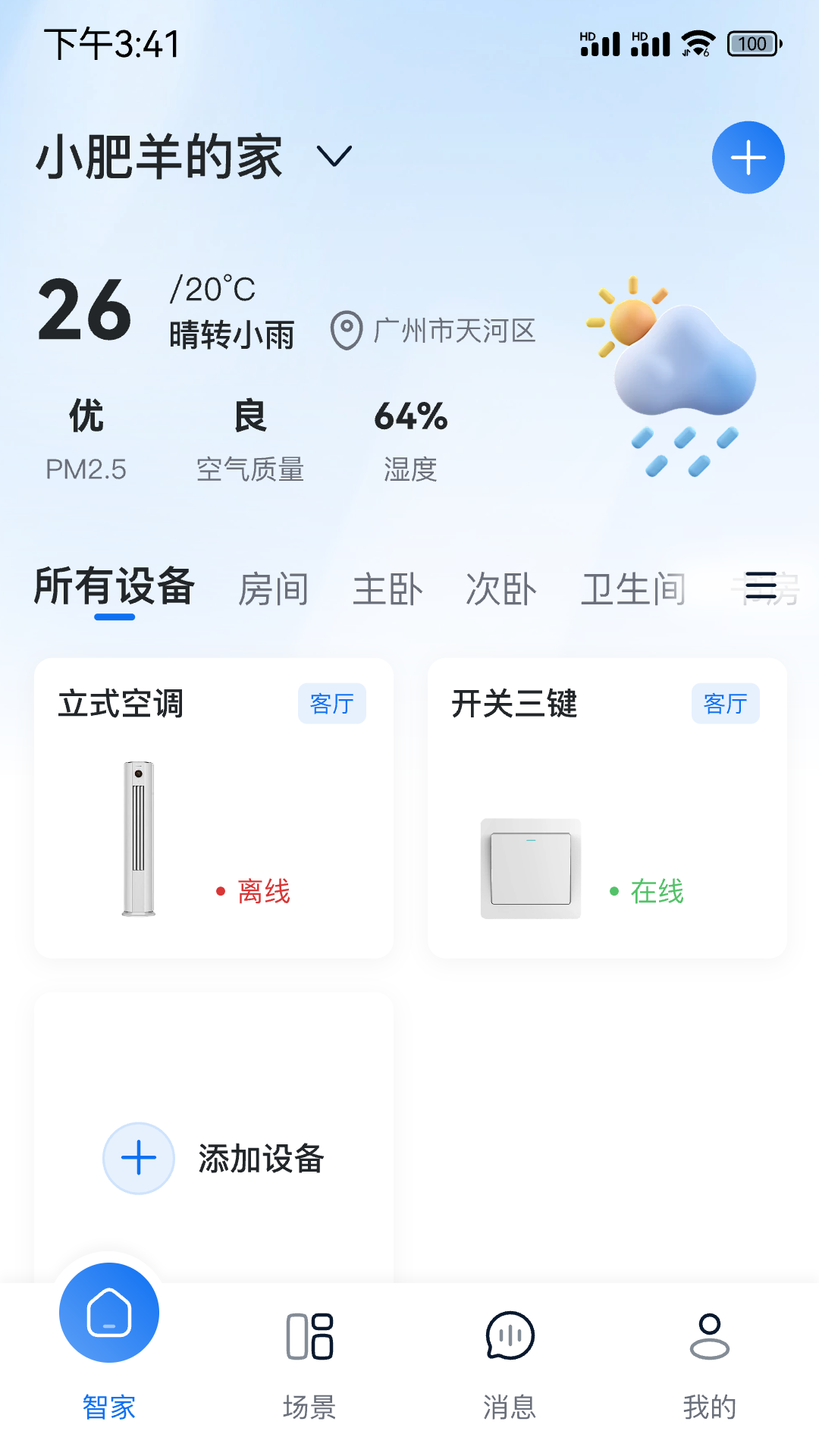
Task: Open the 客厅 tag on 开关三键 card
Action: pos(725,704)
